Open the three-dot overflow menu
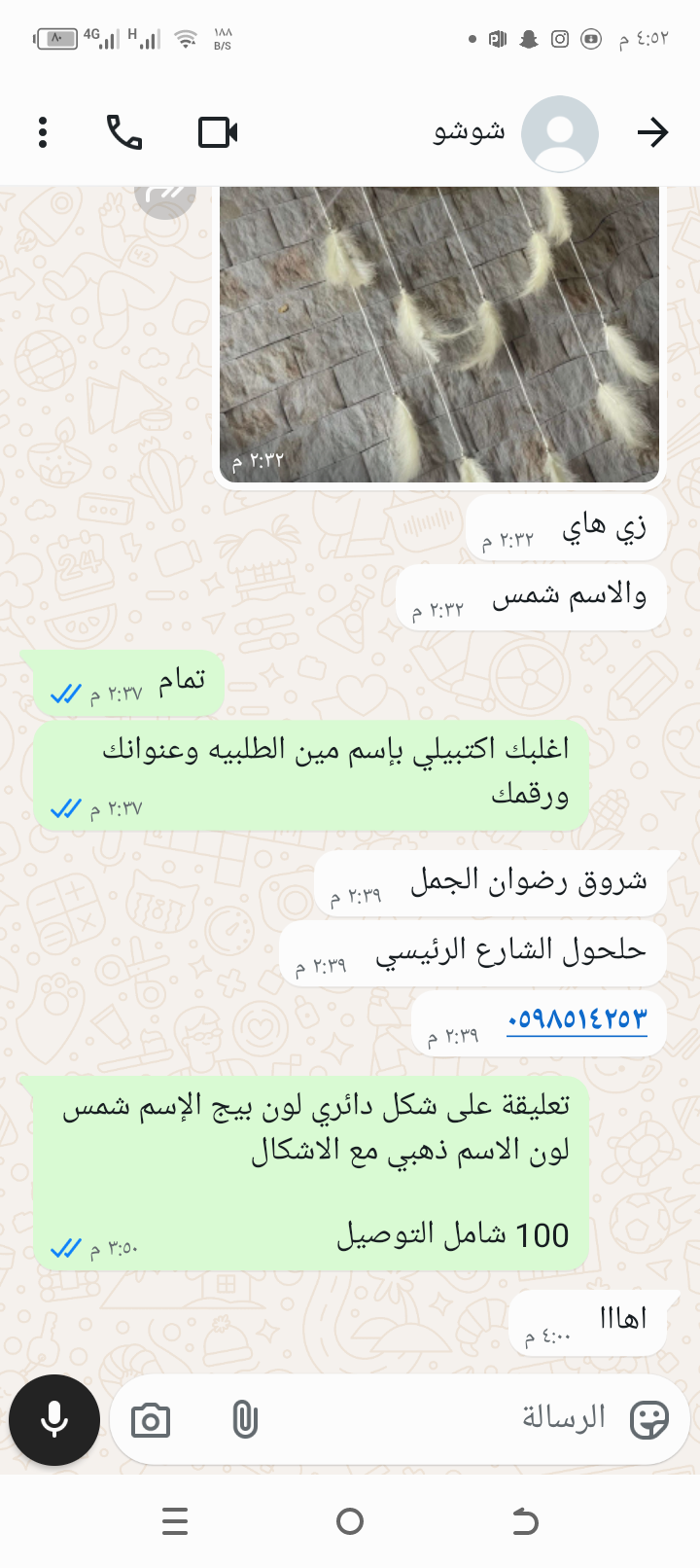The width and height of the screenshot is (700, 1568). (x=43, y=132)
